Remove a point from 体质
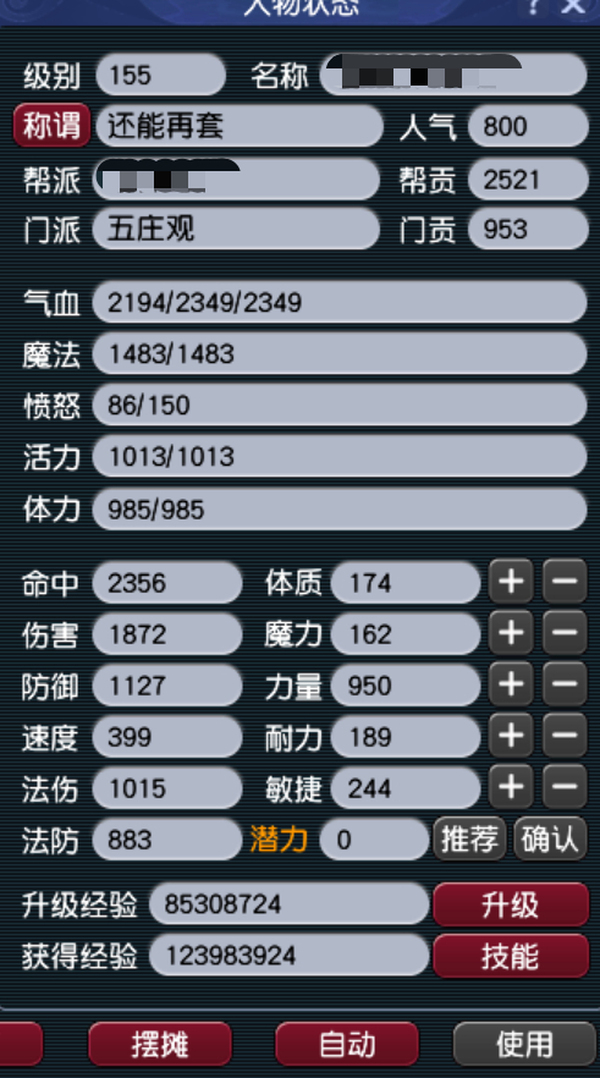The height and width of the screenshot is (1078, 600). coord(564,582)
